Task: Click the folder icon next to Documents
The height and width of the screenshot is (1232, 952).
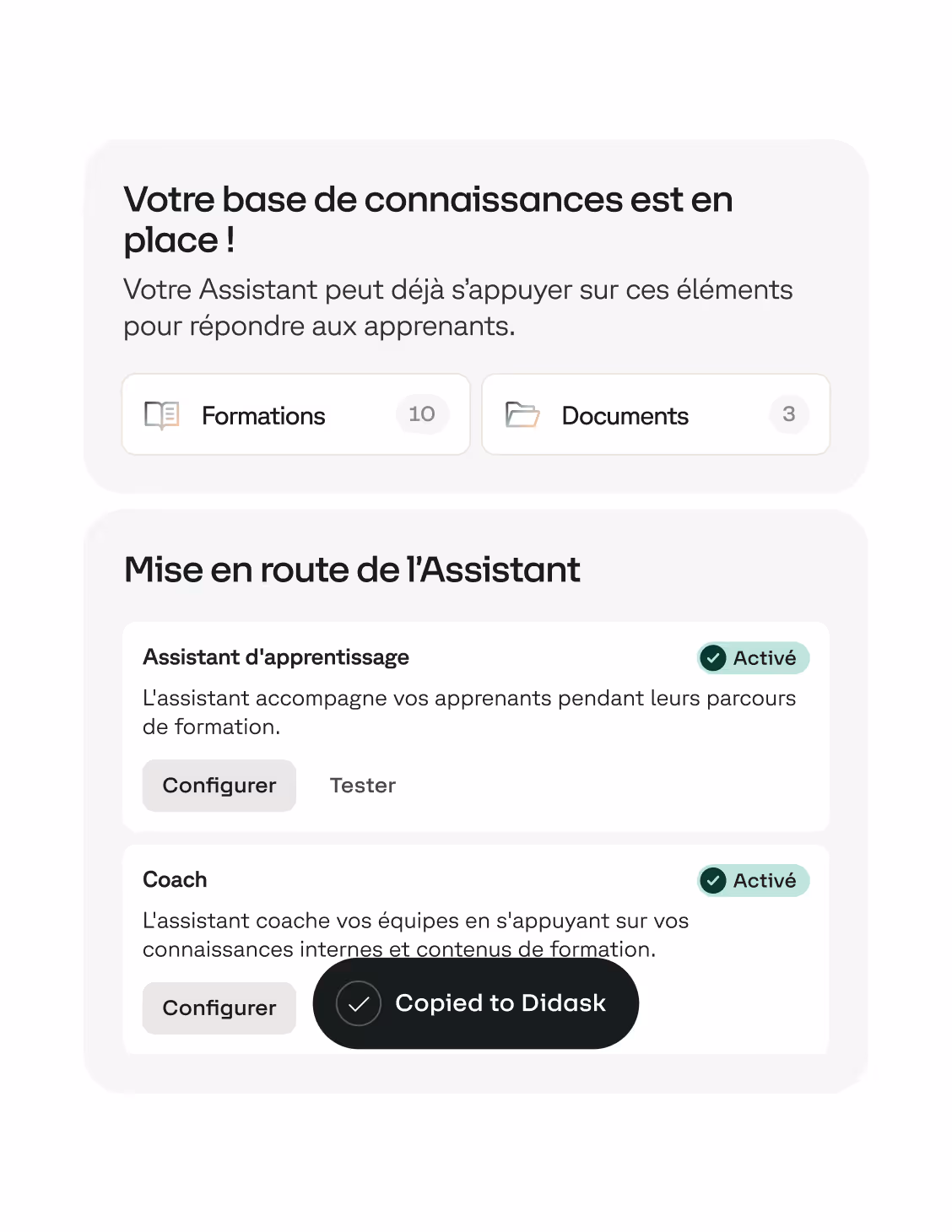Action: coord(522,414)
